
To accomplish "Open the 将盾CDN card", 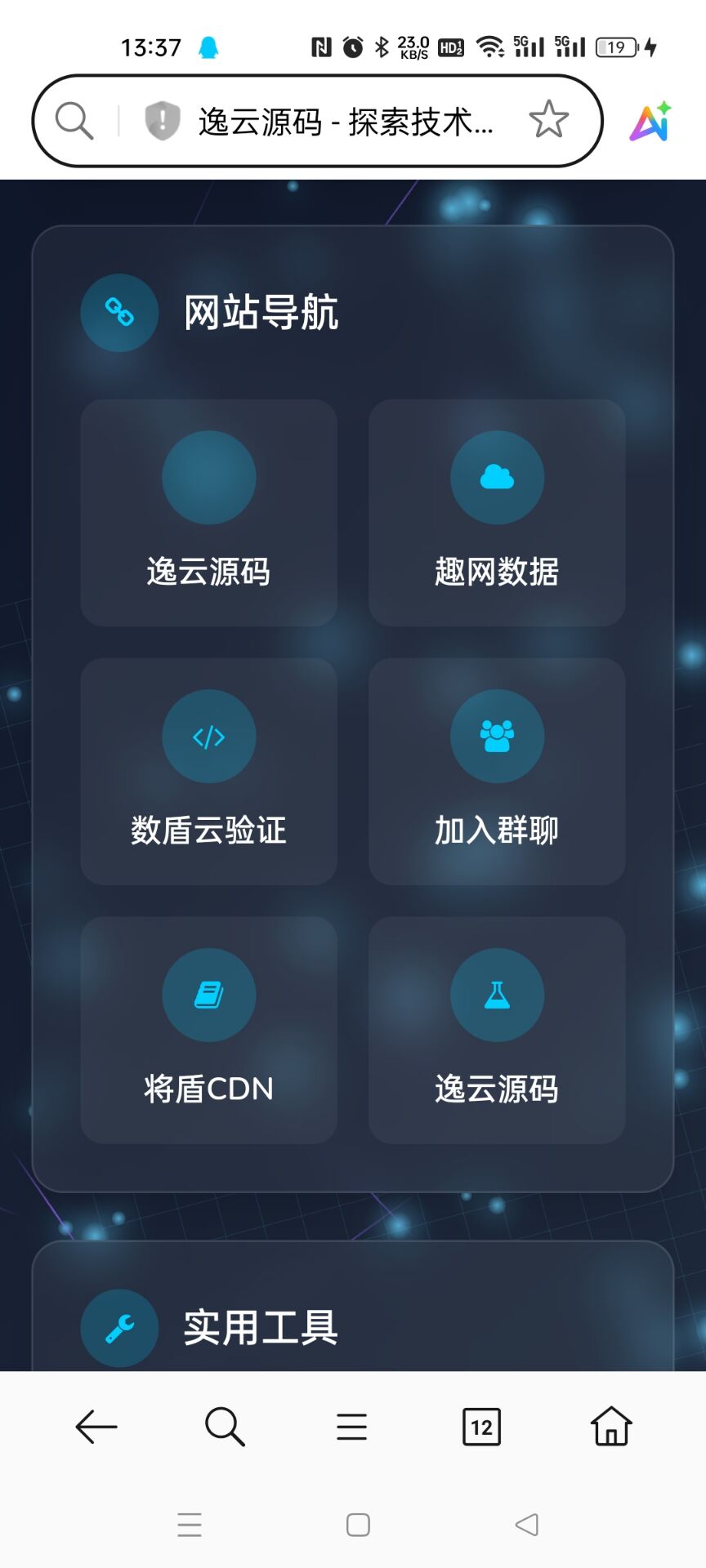I will 209,1030.
